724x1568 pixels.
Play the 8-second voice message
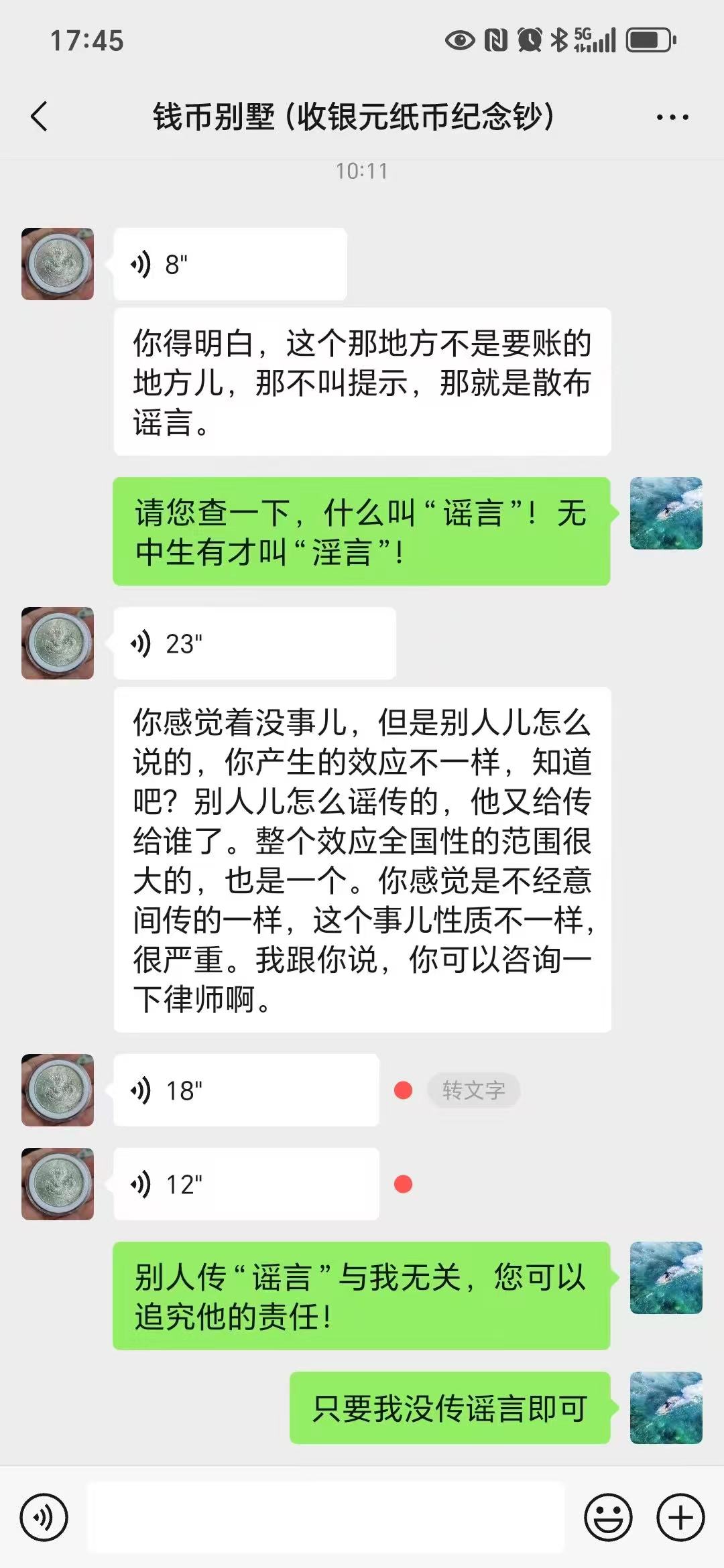tap(229, 265)
